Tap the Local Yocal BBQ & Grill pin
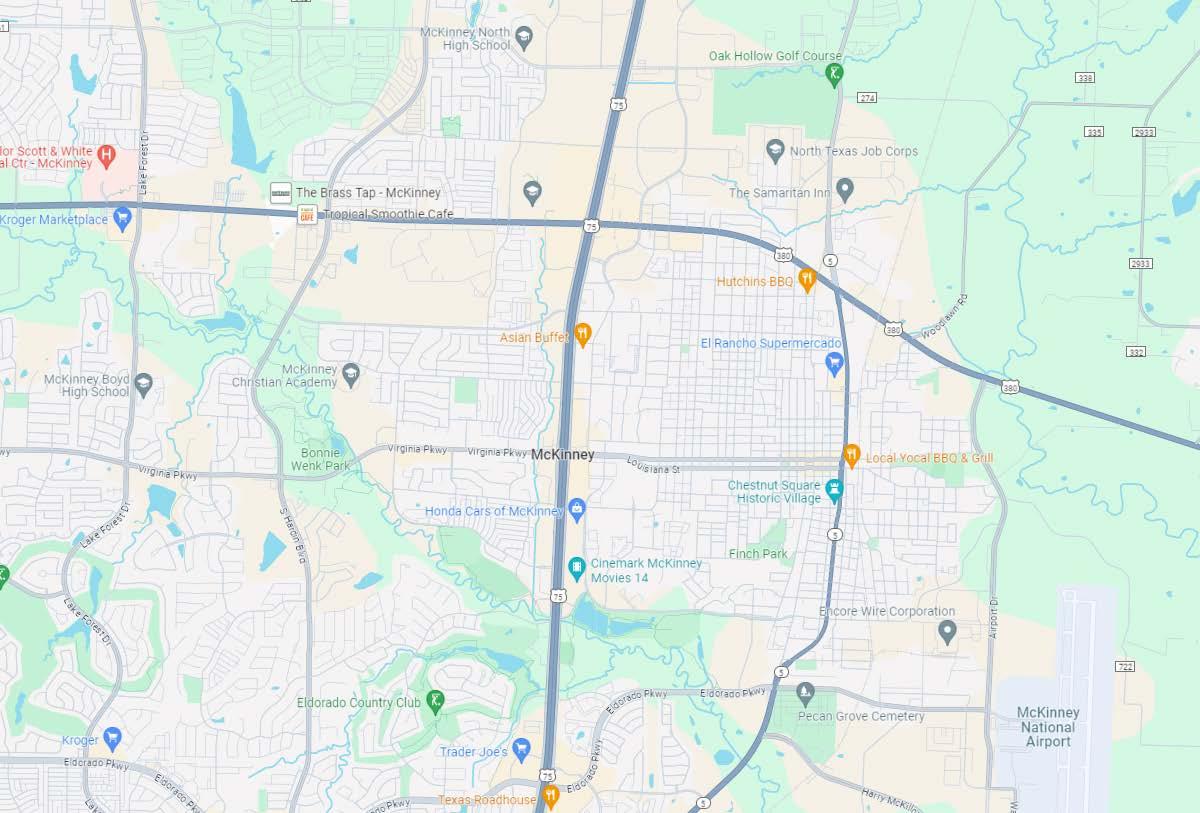This screenshot has width=1200, height=813. coord(852,456)
